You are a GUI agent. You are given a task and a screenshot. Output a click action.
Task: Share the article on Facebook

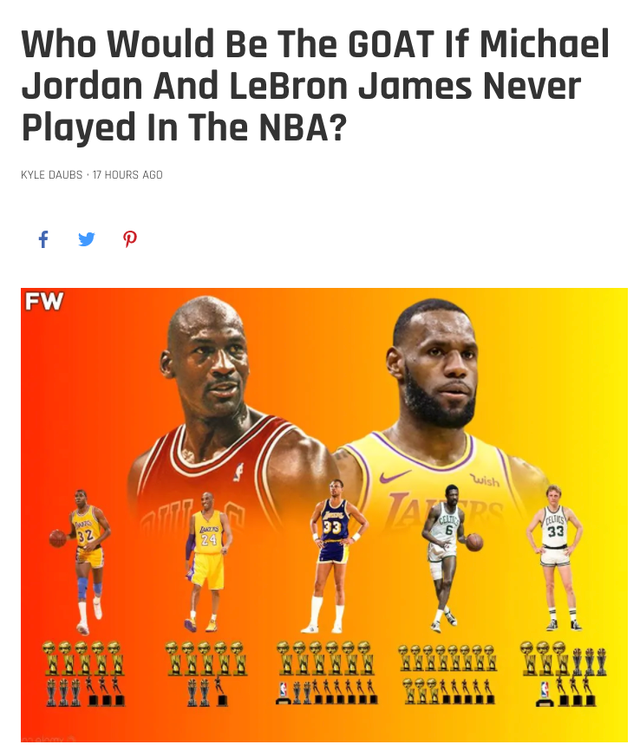coord(43,239)
